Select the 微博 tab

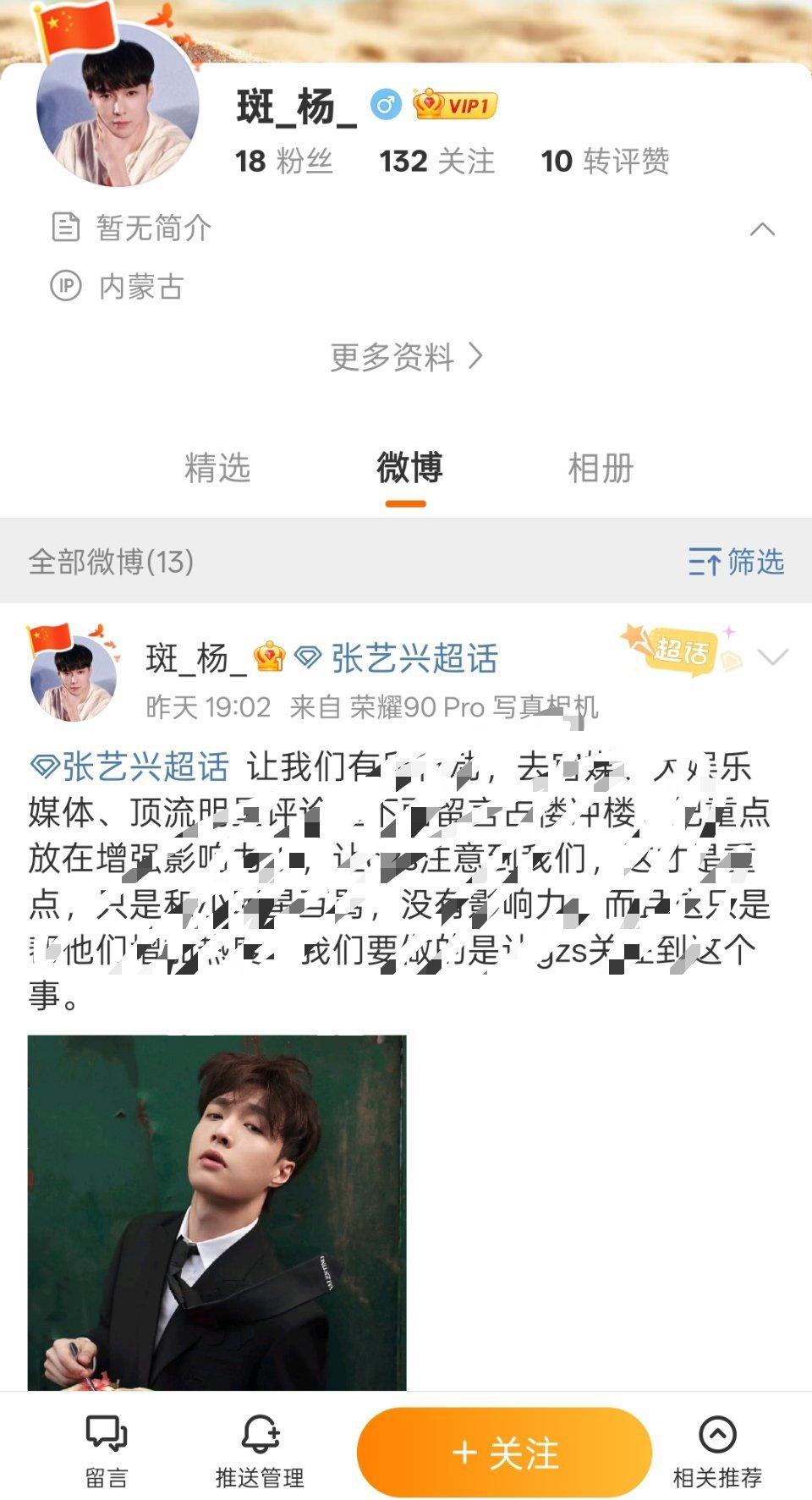(x=409, y=468)
